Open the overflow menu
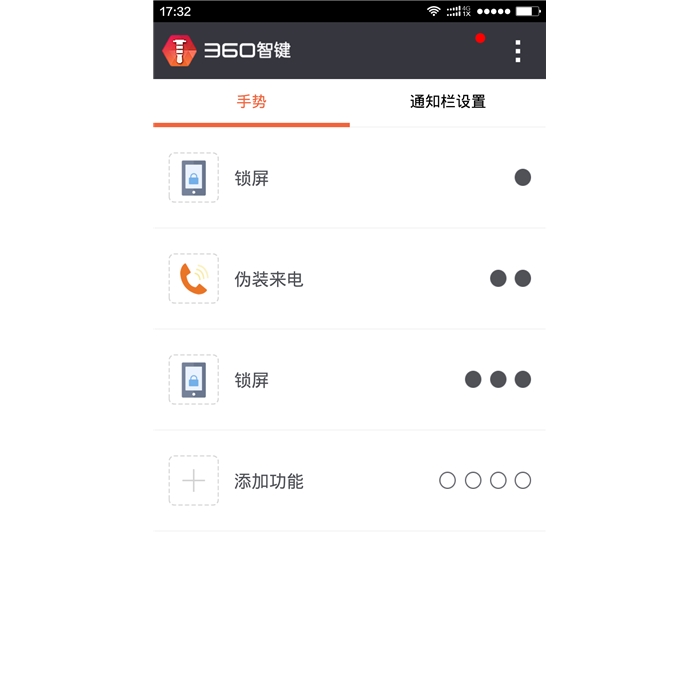Viewport: 700px width, 700px height. coord(517,51)
